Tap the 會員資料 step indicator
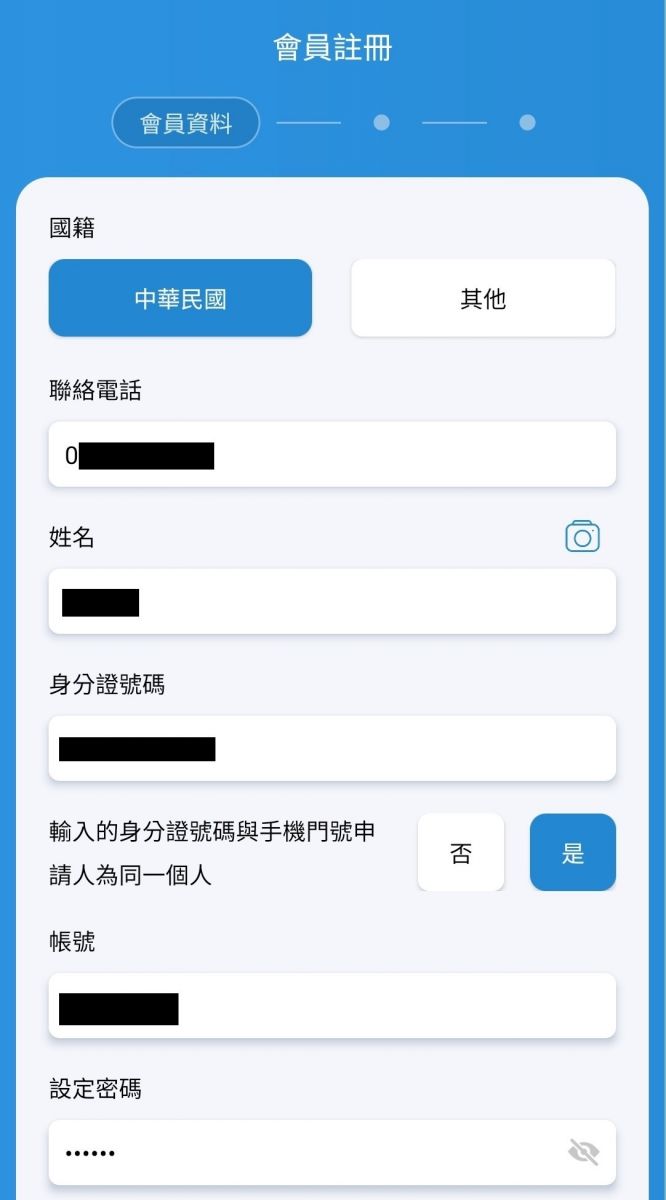Screen dimensions: 666x1200 186,123
